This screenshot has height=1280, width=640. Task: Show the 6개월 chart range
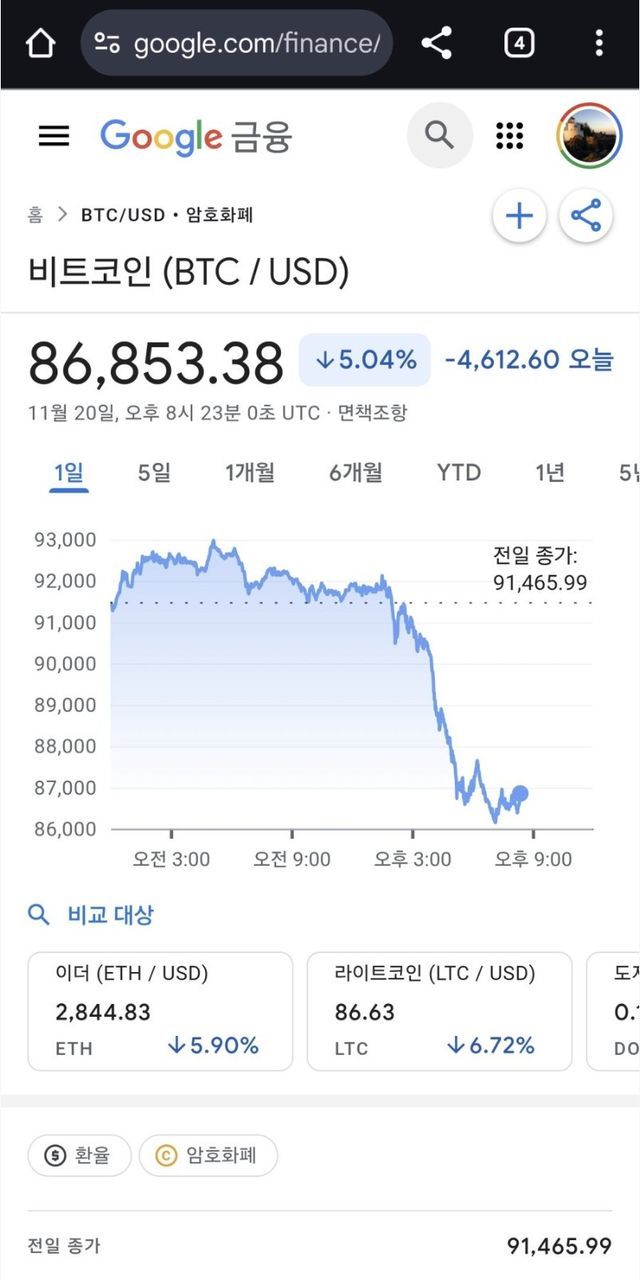point(355,473)
